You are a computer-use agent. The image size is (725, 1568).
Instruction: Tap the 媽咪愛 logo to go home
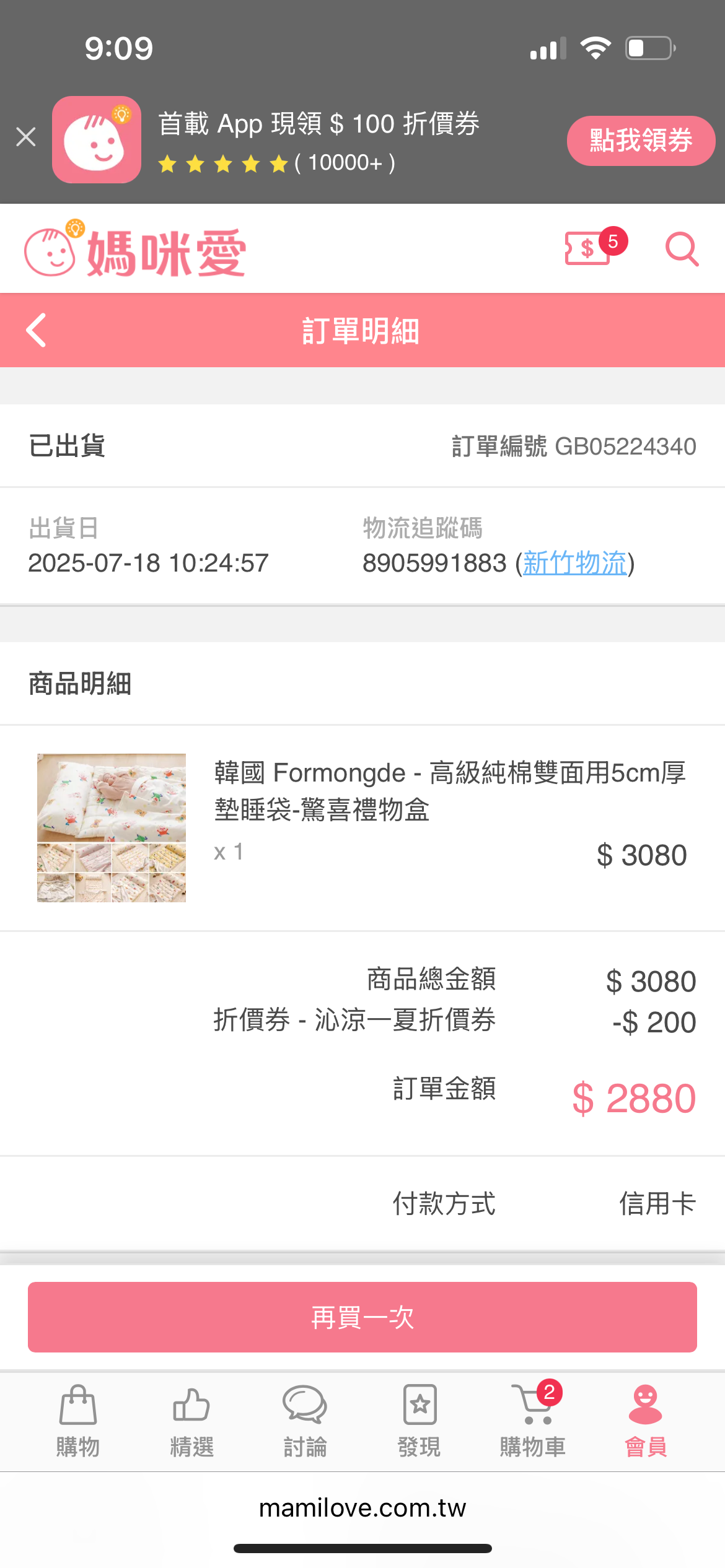(x=135, y=249)
